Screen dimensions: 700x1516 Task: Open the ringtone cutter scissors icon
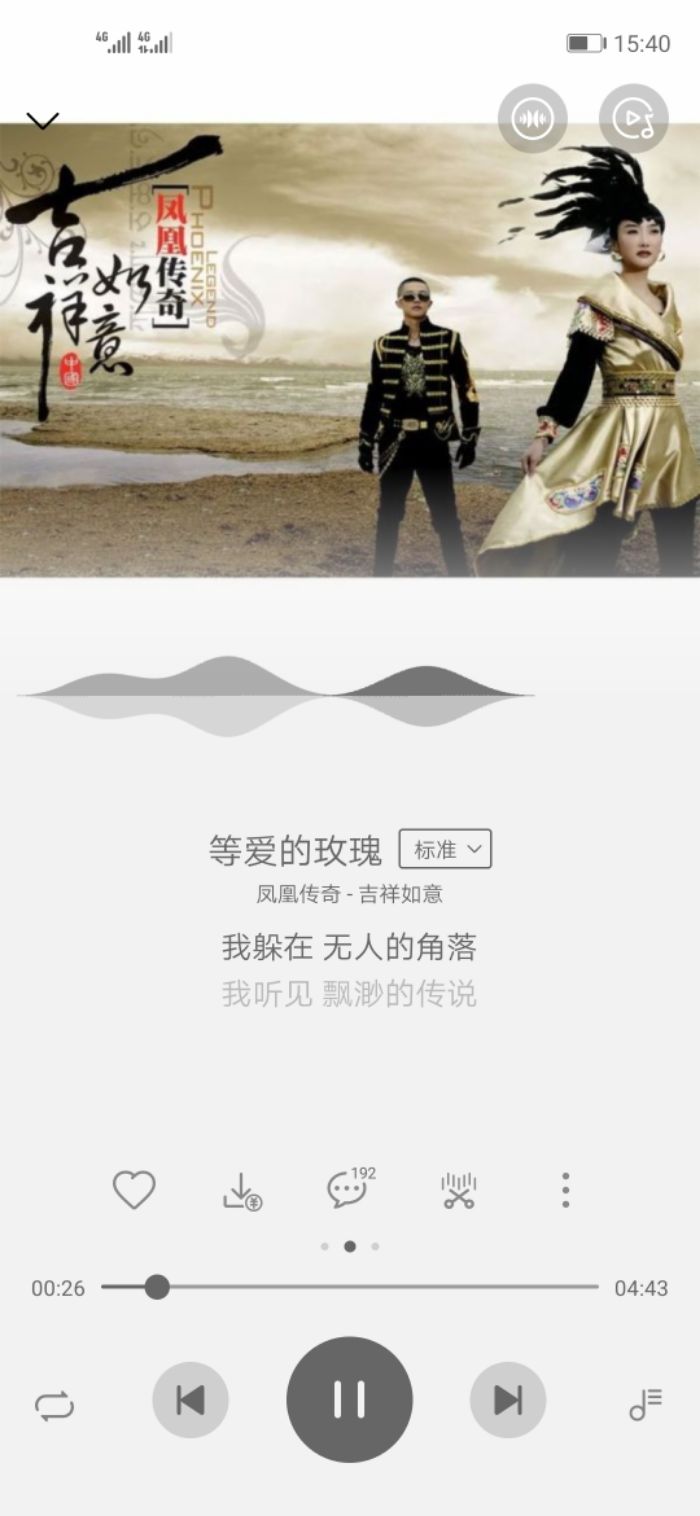(459, 1190)
